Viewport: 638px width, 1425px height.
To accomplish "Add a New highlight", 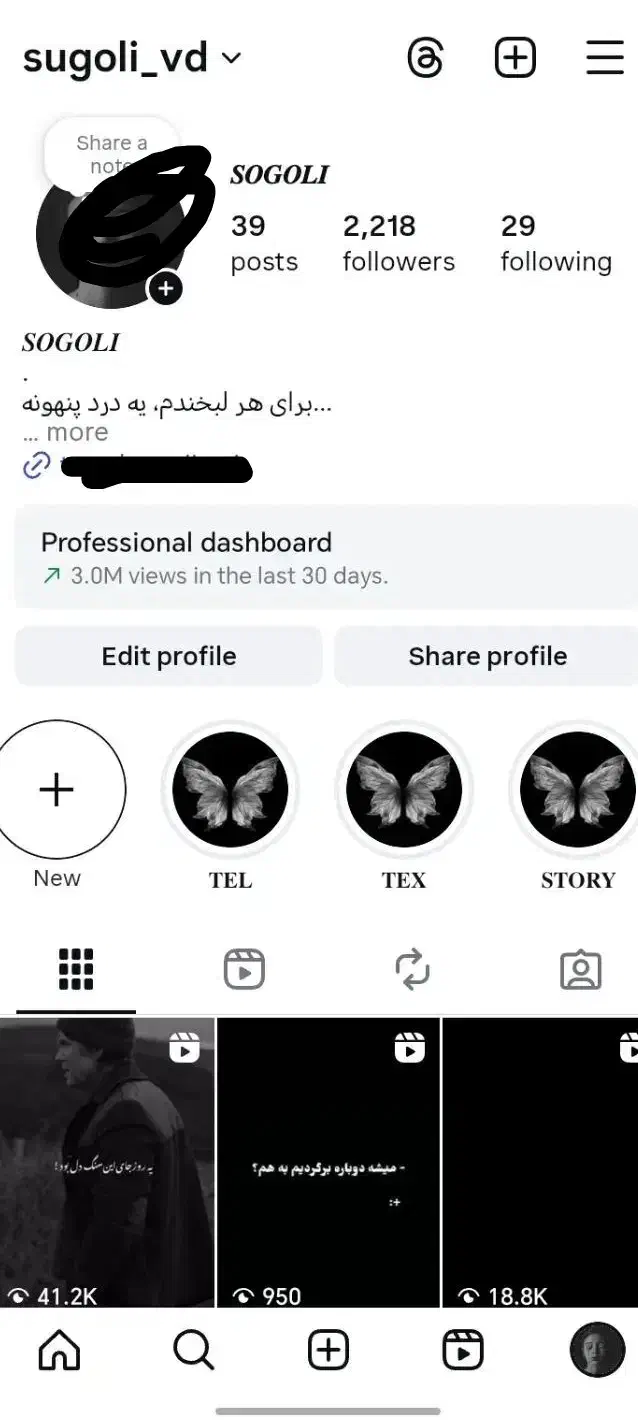I will (x=57, y=790).
